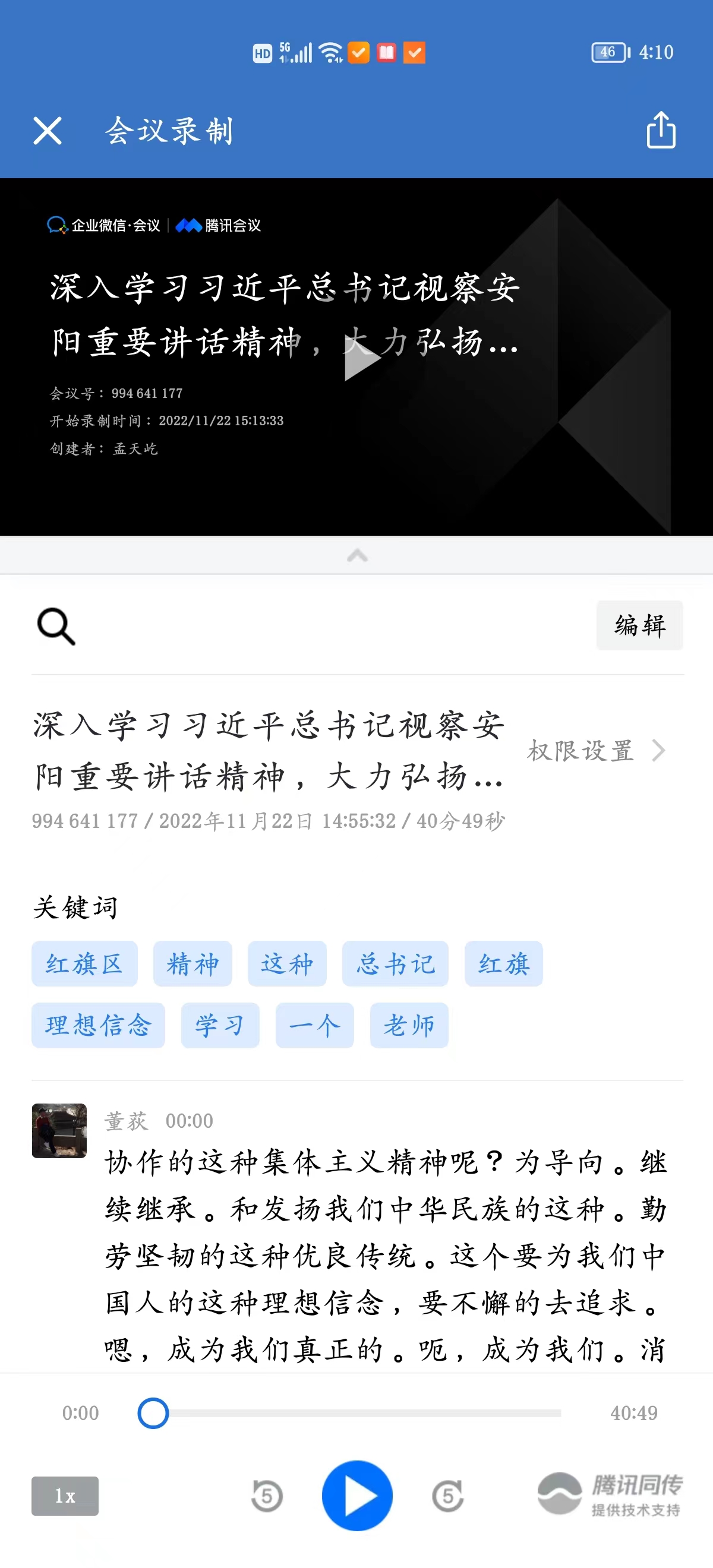The width and height of the screenshot is (713, 1568).
Task: Select the 老师 keyword chip
Action: (x=409, y=1026)
